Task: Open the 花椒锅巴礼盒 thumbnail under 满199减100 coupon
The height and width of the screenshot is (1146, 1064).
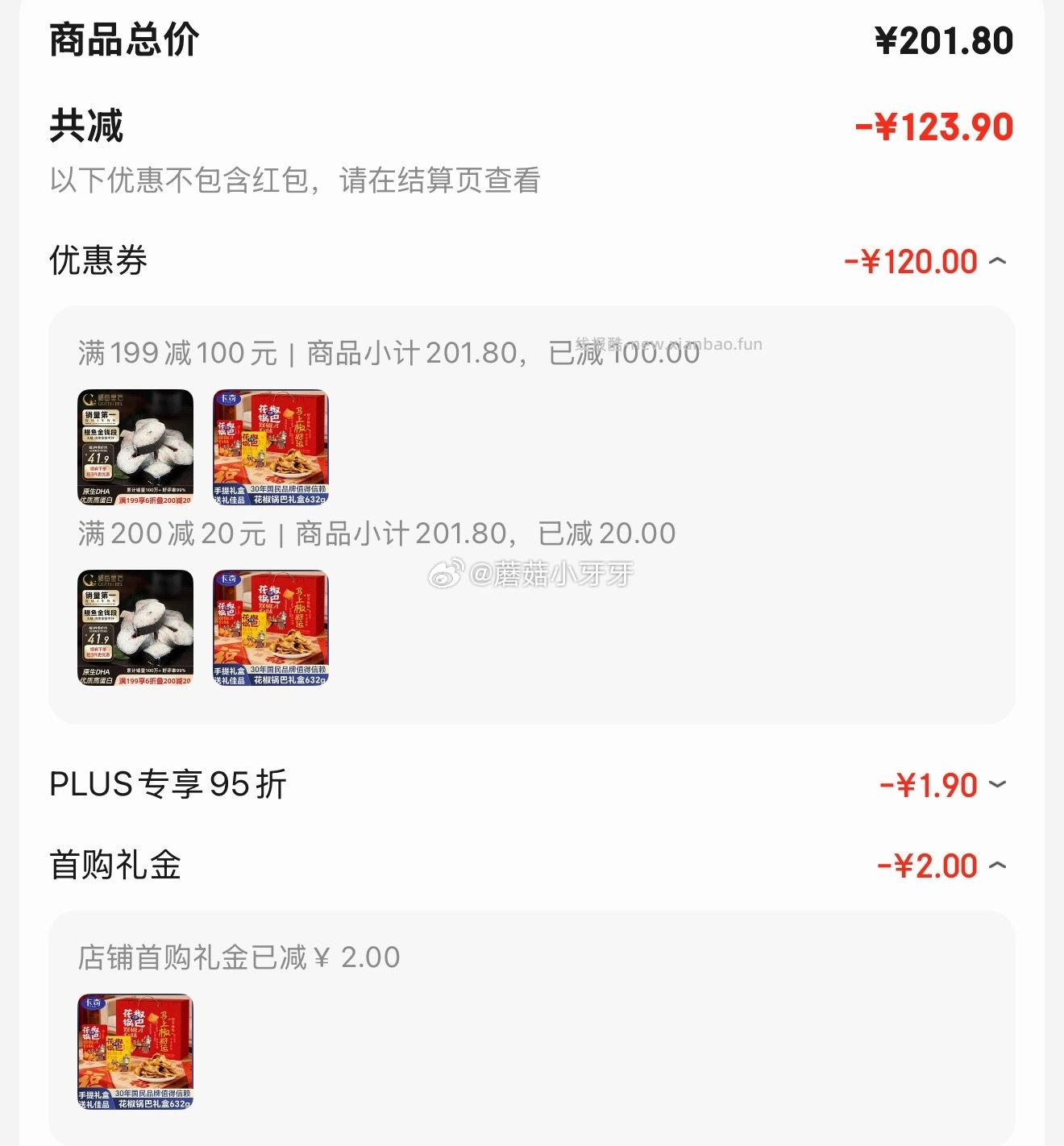Action: [x=274, y=449]
